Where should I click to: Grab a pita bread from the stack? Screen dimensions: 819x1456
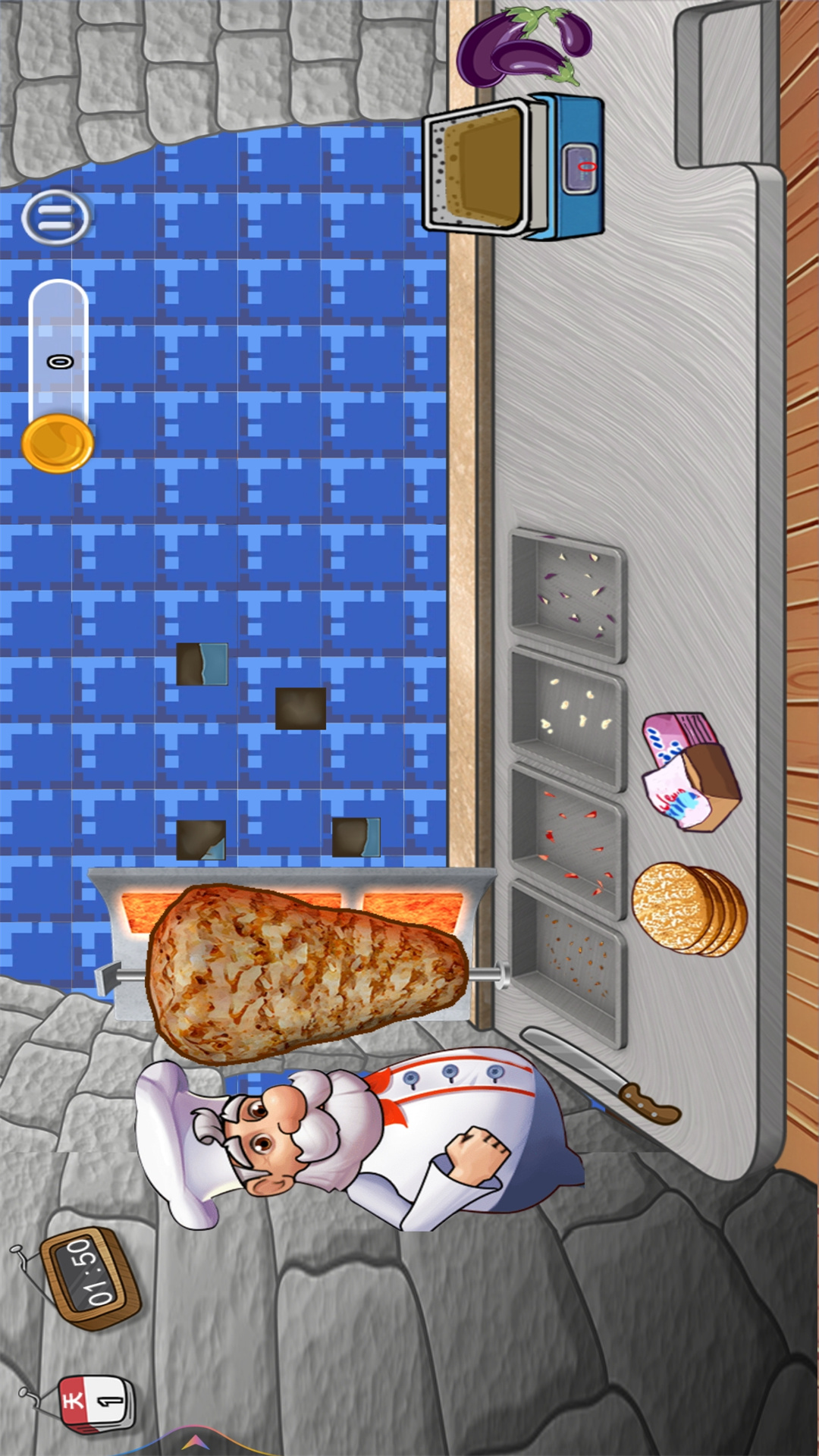pos(689,909)
